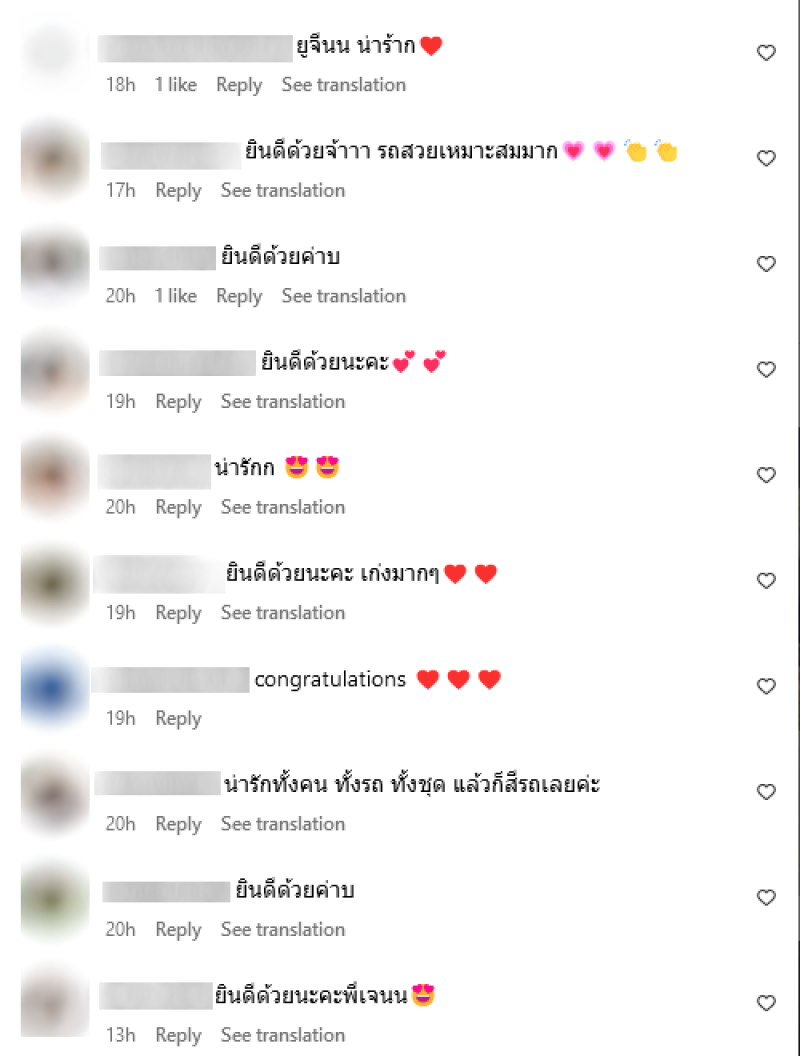
Task: Like the comment "ยินดีด้วยนะคะพี่เจนน"
Action: click(x=766, y=1003)
